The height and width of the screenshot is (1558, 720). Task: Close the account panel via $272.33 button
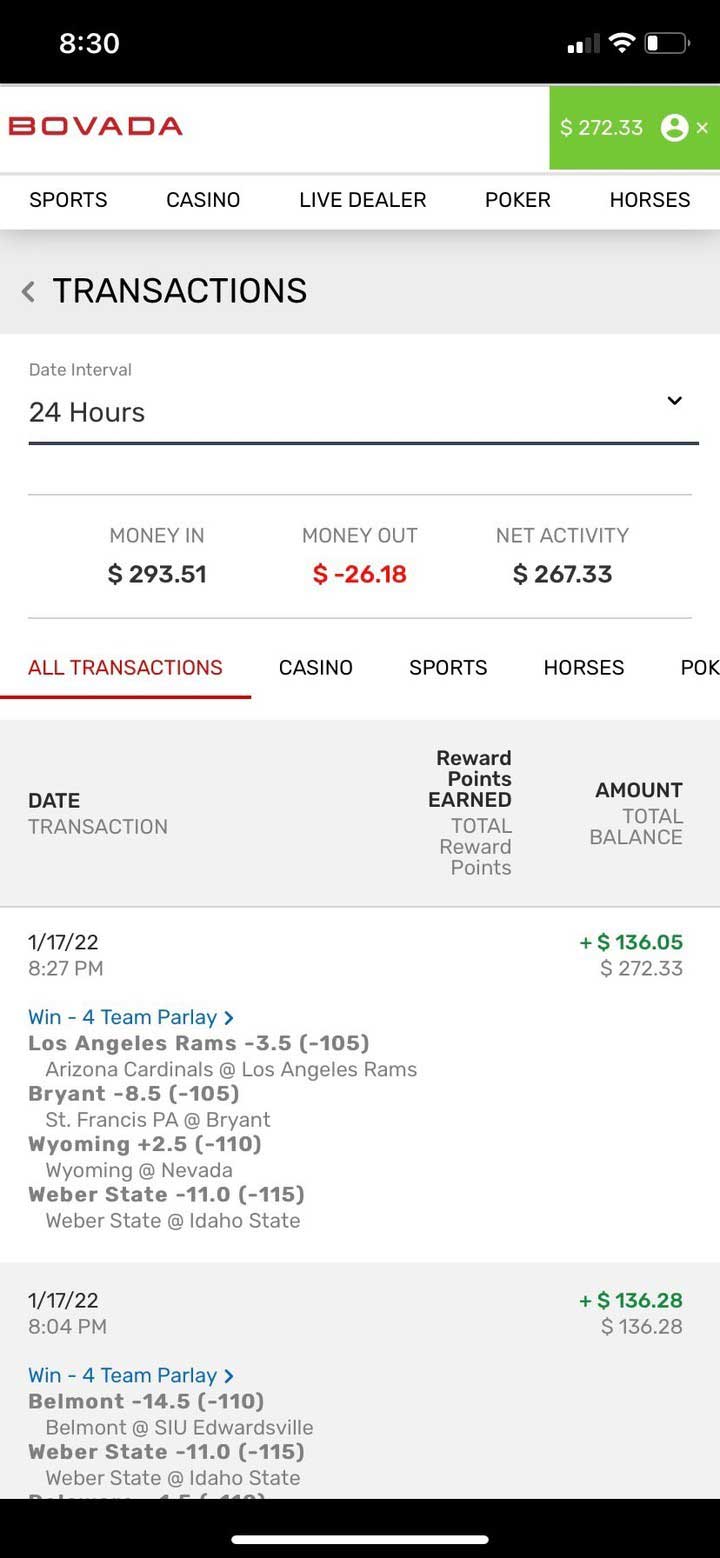pos(634,128)
